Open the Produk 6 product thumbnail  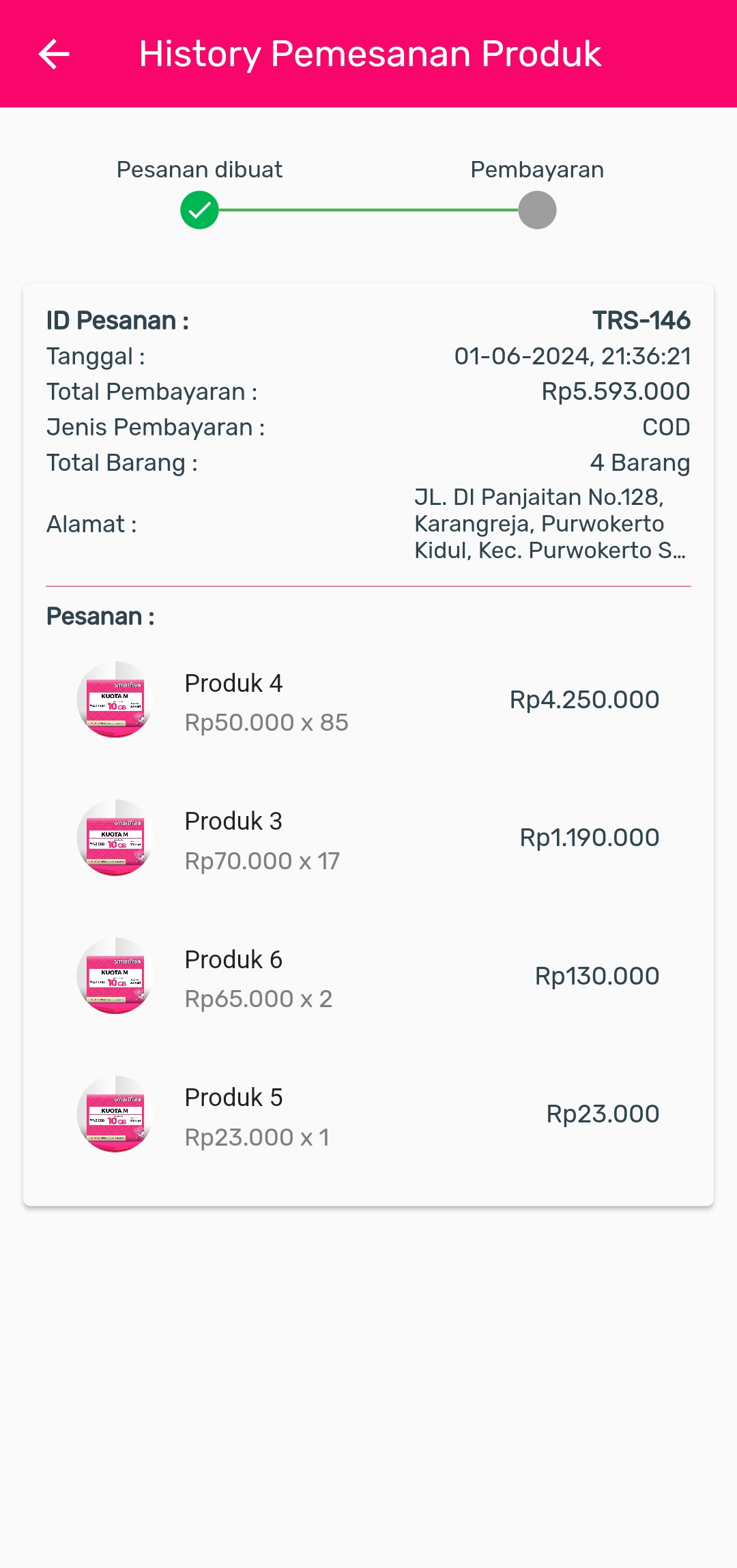[x=115, y=976]
